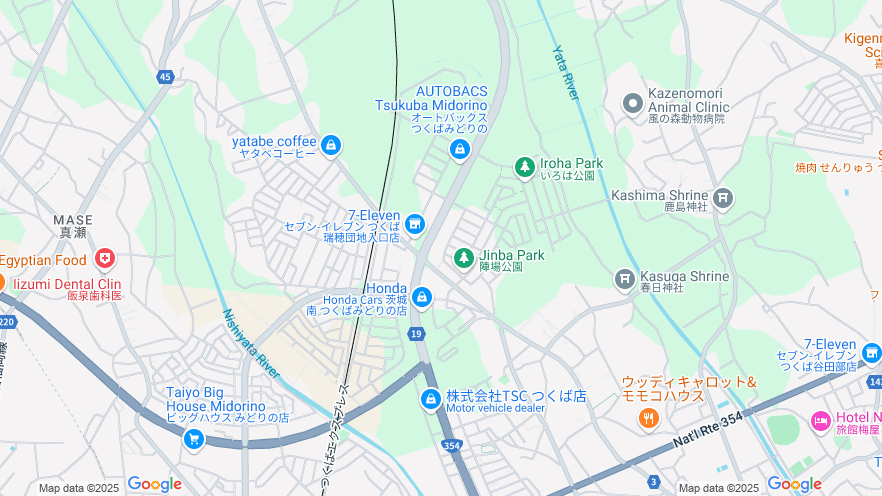Select the AUTOBACS Tsukuba Midorino marker
The width and height of the screenshot is (882, 496).
(459, 150)
